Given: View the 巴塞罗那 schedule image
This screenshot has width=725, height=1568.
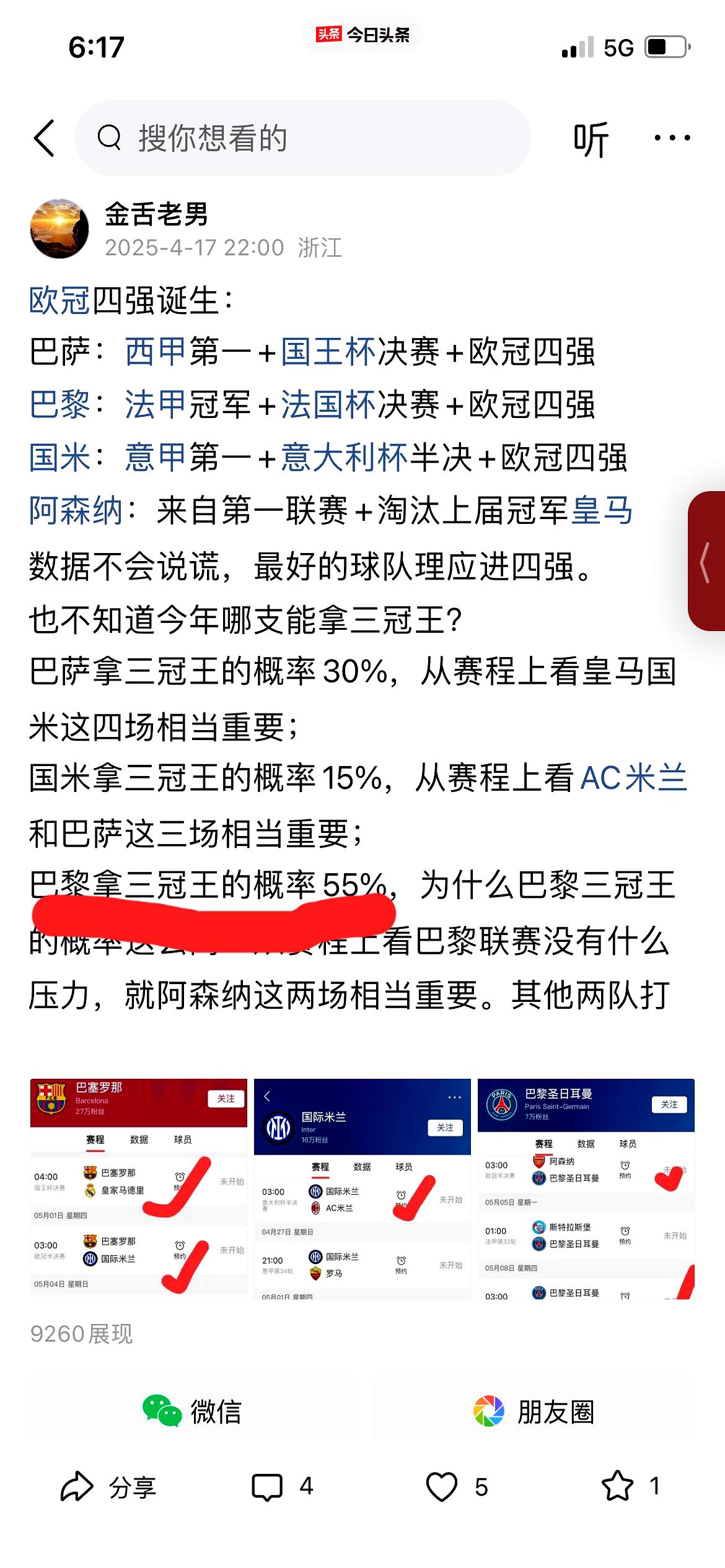Looking at the screenshot, I should point(138,1188).
